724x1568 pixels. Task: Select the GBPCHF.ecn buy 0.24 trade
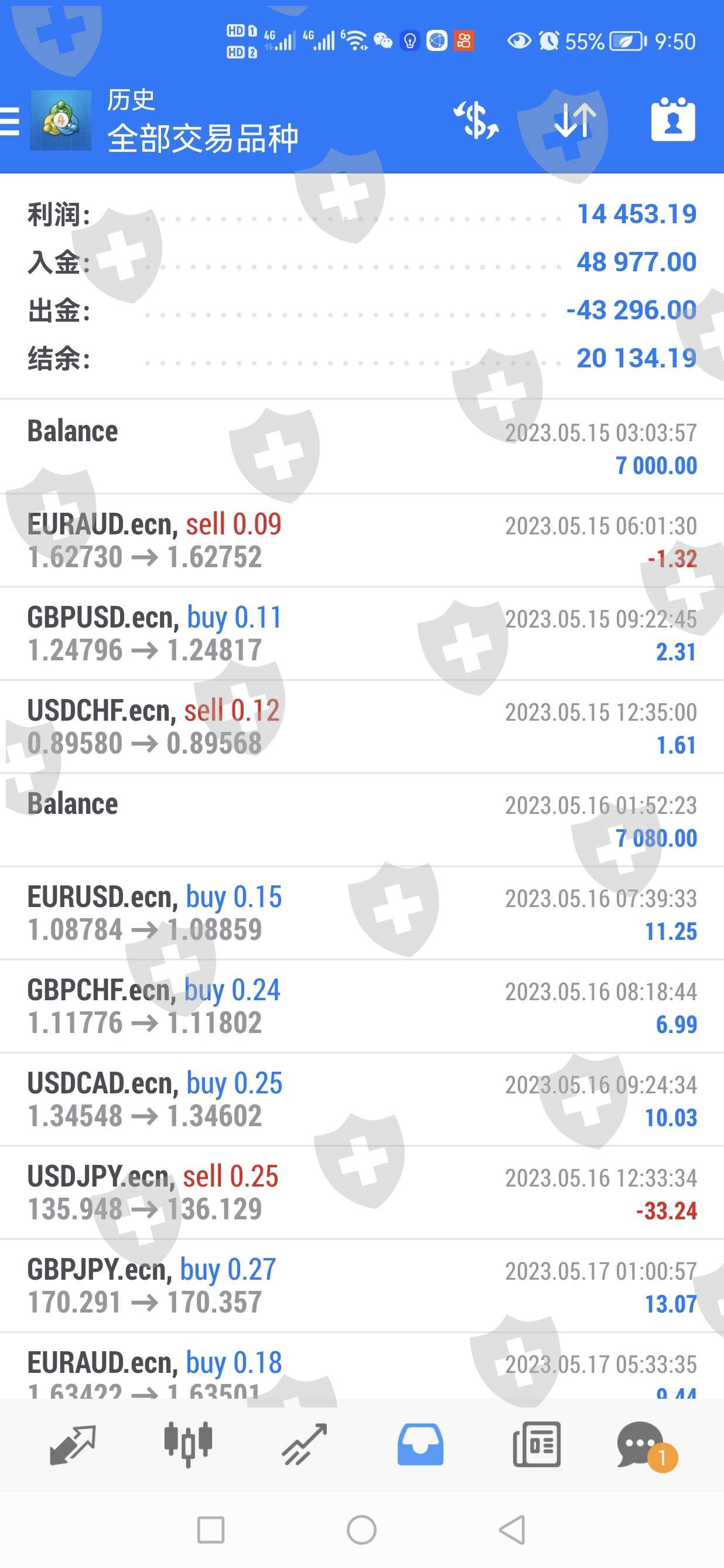click(x=361, y=1006)
